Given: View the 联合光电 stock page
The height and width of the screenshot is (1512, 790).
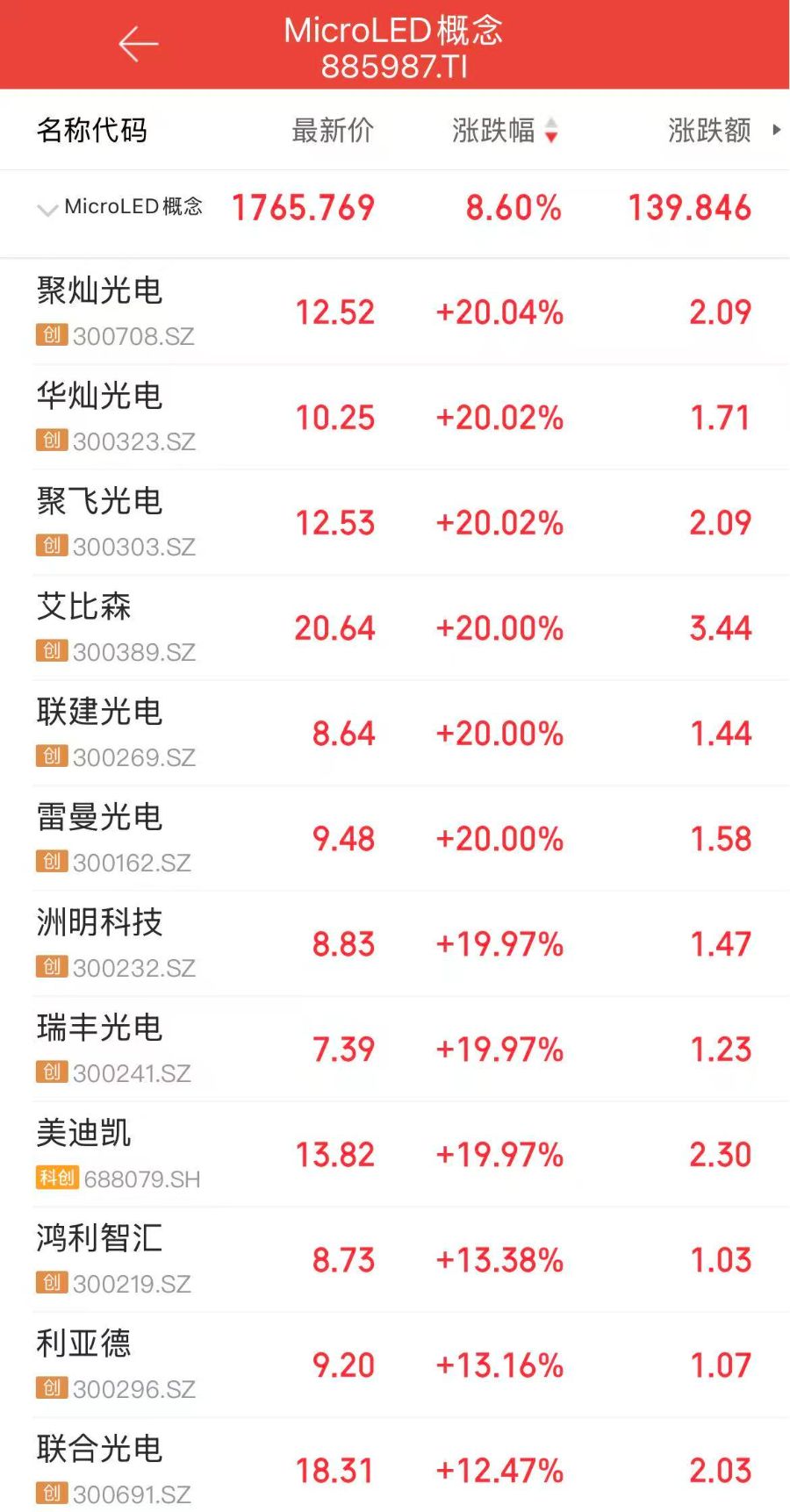Looking at the screenshot, I should coord(100,1451).
